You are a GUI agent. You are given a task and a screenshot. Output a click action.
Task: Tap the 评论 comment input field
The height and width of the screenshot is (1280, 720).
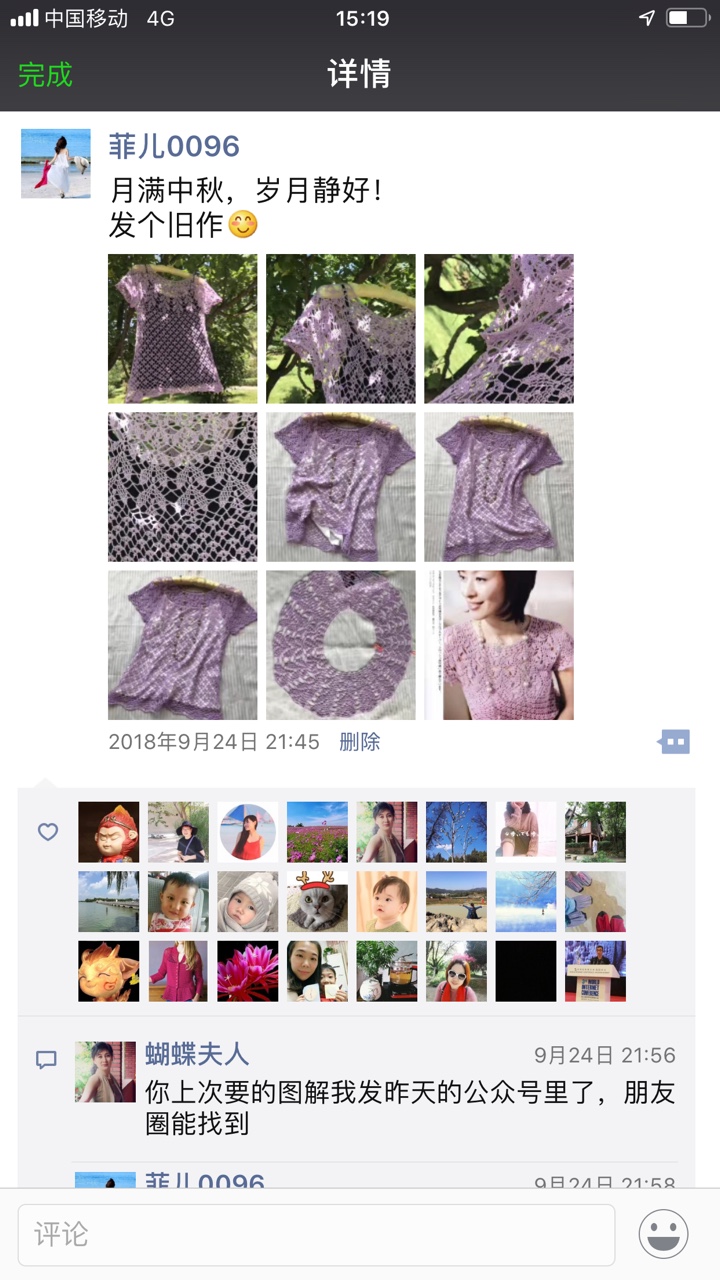[x=316, y=1234]
